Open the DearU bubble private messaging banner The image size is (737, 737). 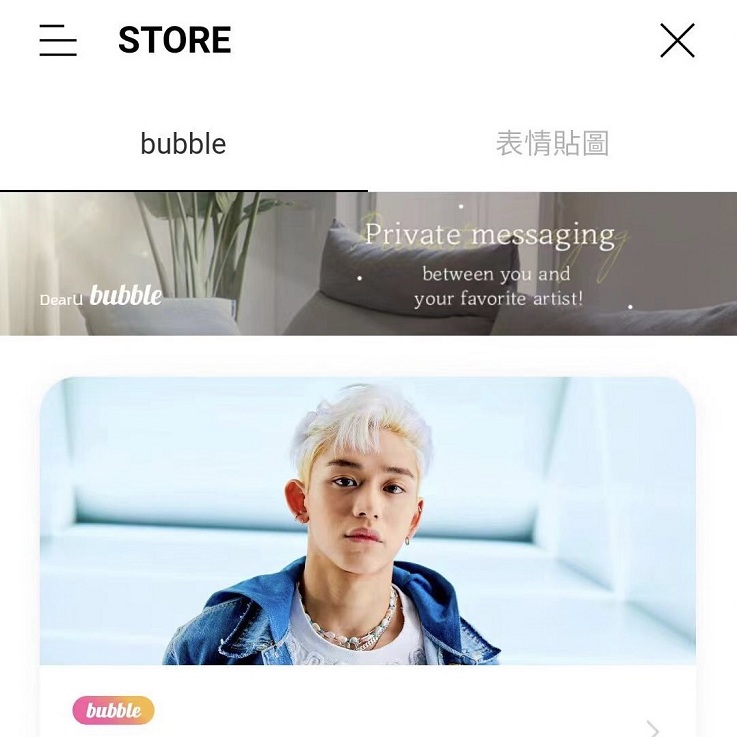(x=368, y=264)
